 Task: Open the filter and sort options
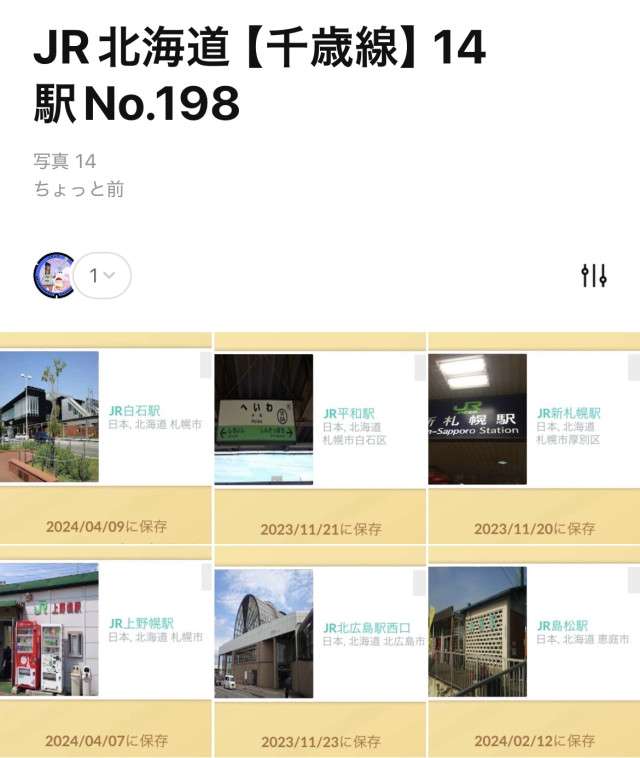pyautogui.click(x=594, y=275)
